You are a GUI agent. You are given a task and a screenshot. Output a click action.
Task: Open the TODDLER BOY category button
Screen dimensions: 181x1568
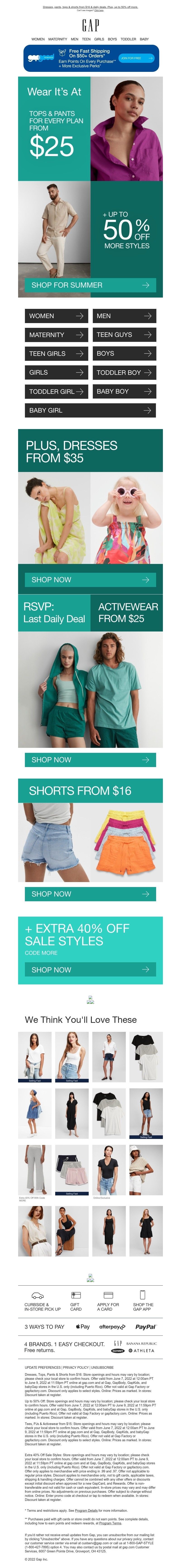pos(124,373)
